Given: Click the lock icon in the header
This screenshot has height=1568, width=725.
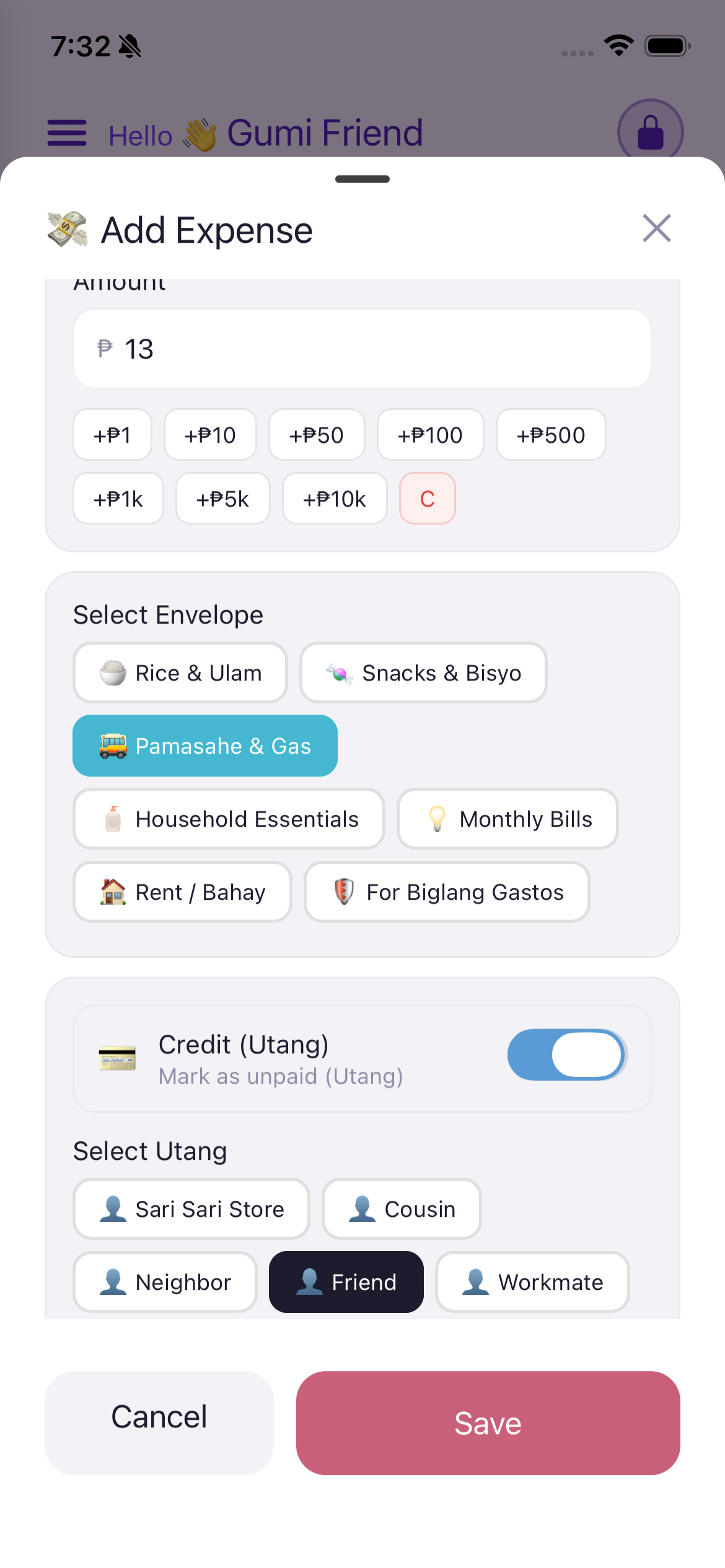Looking at the screenshot, I should tap(649, 132).
